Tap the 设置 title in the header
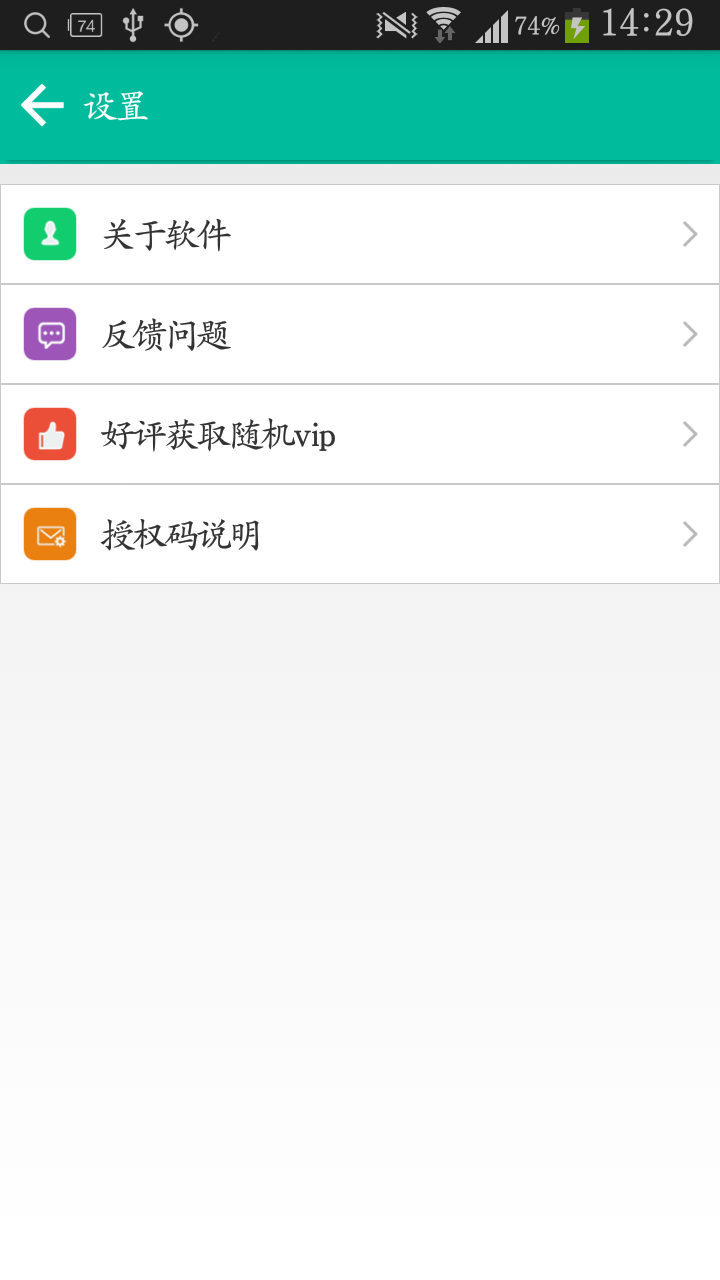This screenshot has height=1280, width=720. pyautogui.click(x=117, y=104)
